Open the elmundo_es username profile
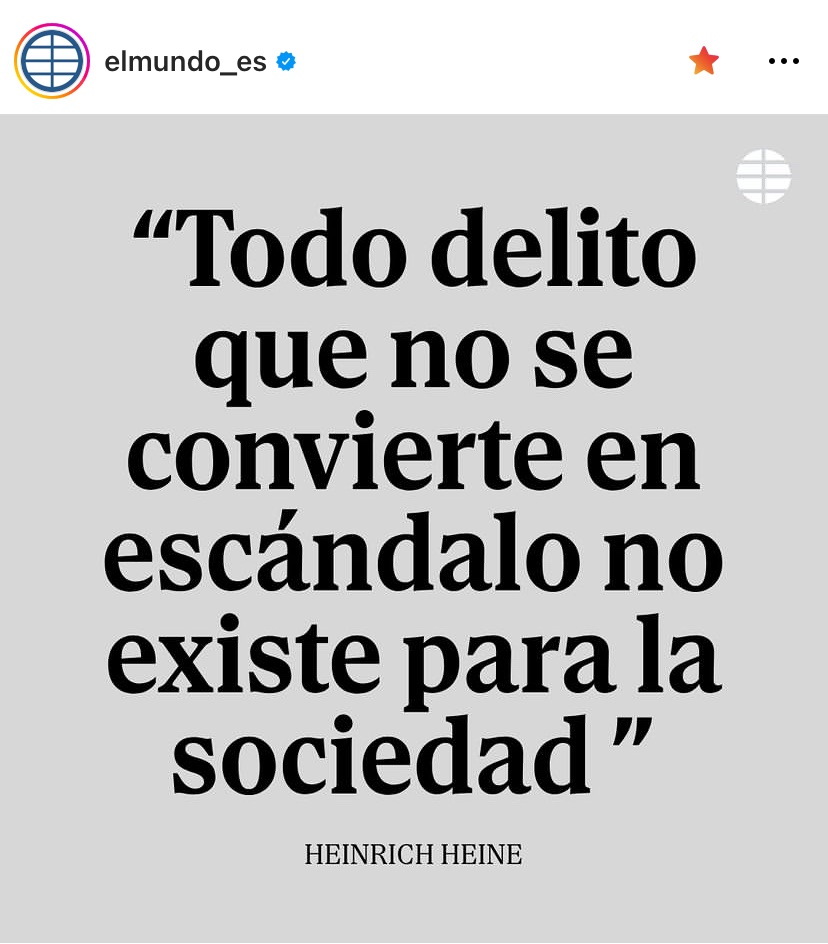This screenshot has height=944, width=828. coord(185,62)
